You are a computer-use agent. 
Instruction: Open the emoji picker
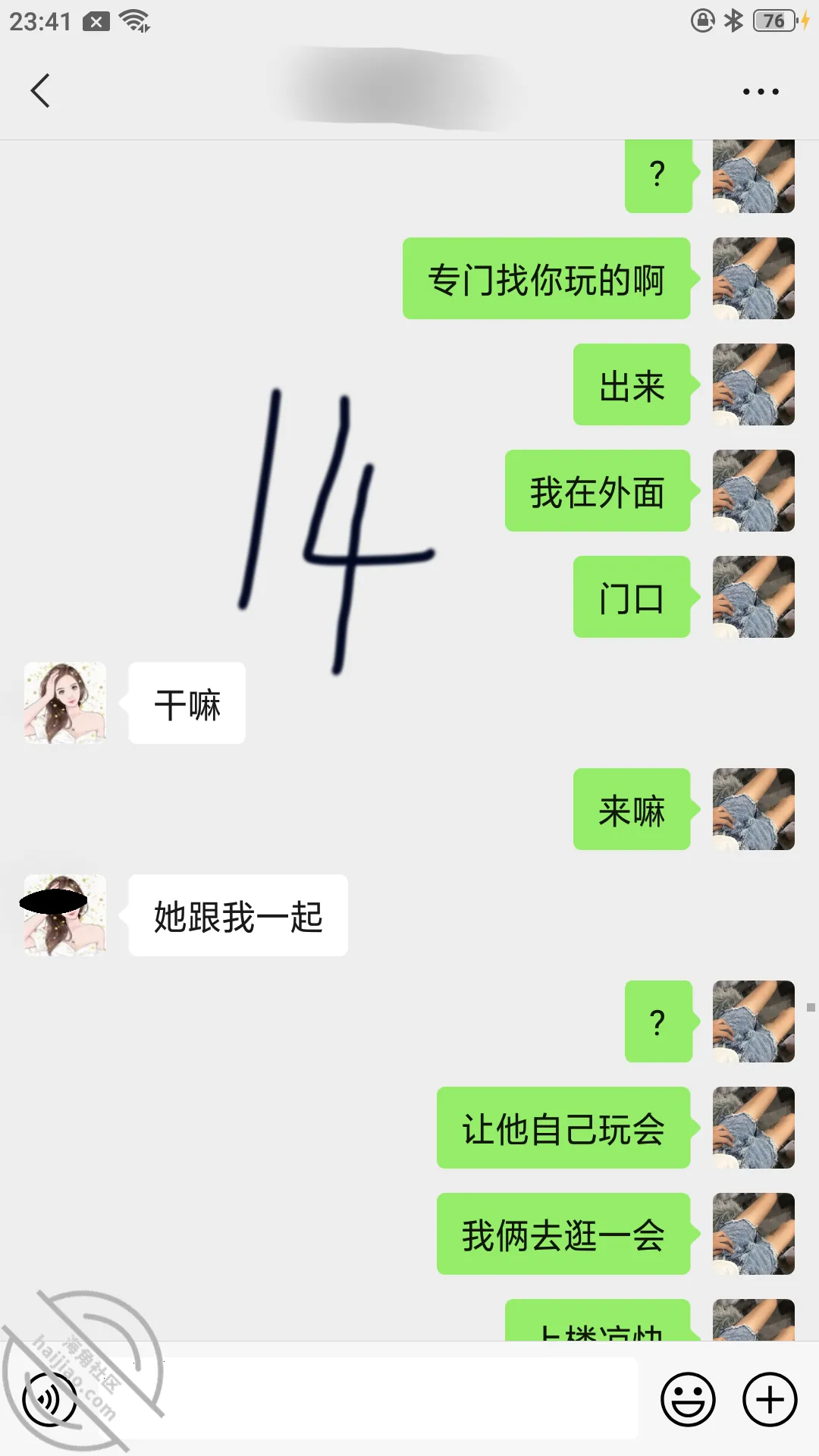pyautogui.click(x=688, y=1400)
